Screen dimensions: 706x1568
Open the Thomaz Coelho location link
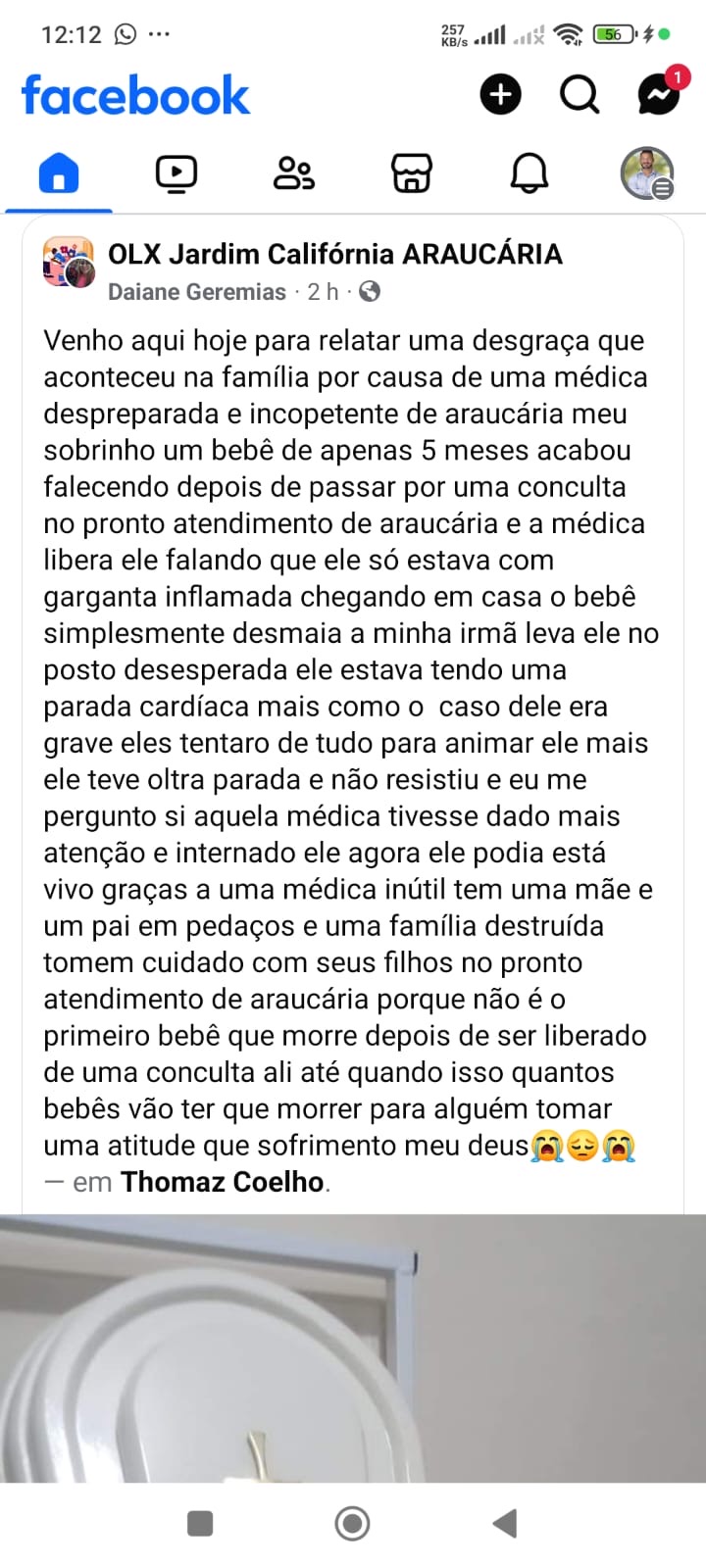tap(223, 1182)
